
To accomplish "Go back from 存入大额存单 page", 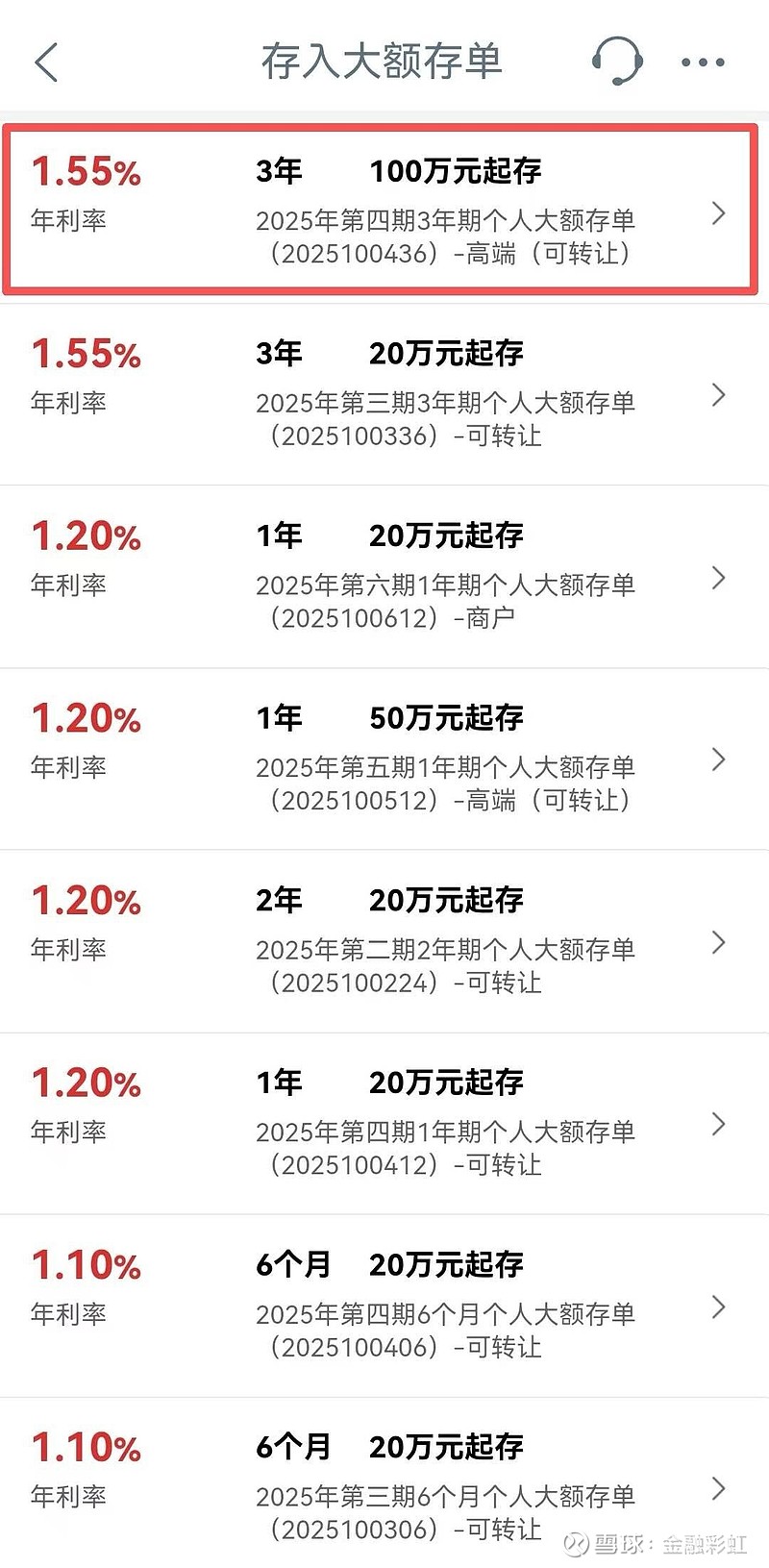I will point(46,62).
